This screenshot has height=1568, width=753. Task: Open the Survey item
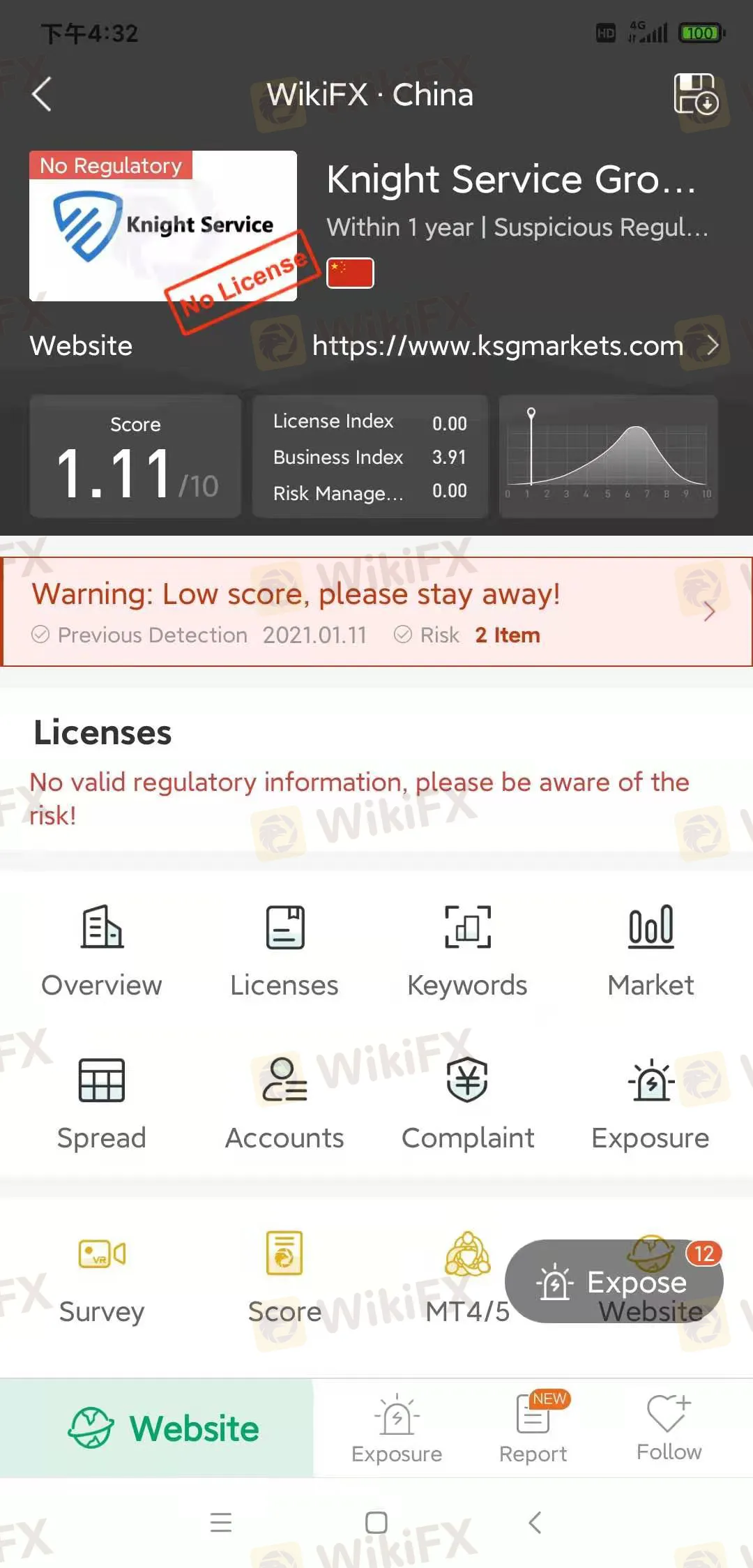pyautogui.click(x=102, y=1279)
